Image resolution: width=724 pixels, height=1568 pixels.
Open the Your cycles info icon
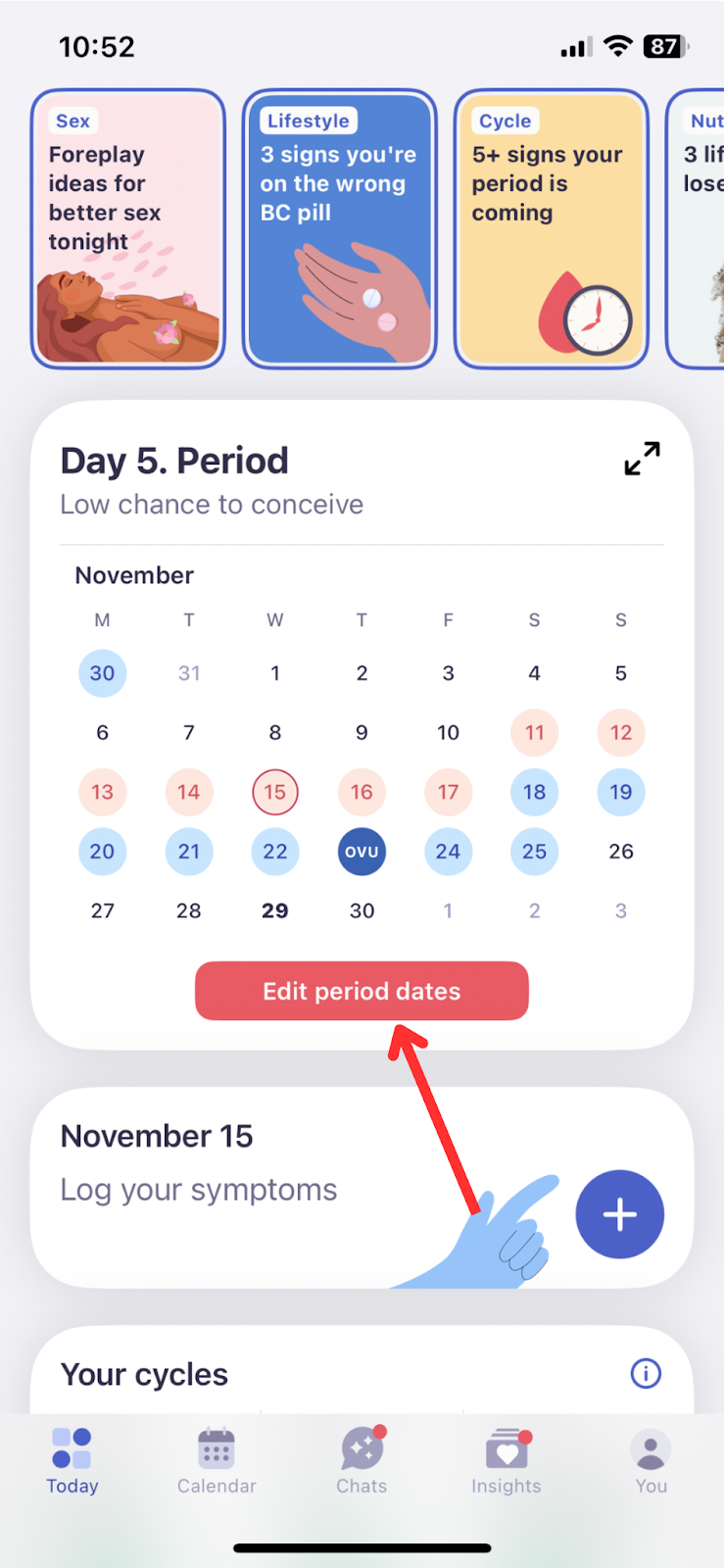[646, 1373]
